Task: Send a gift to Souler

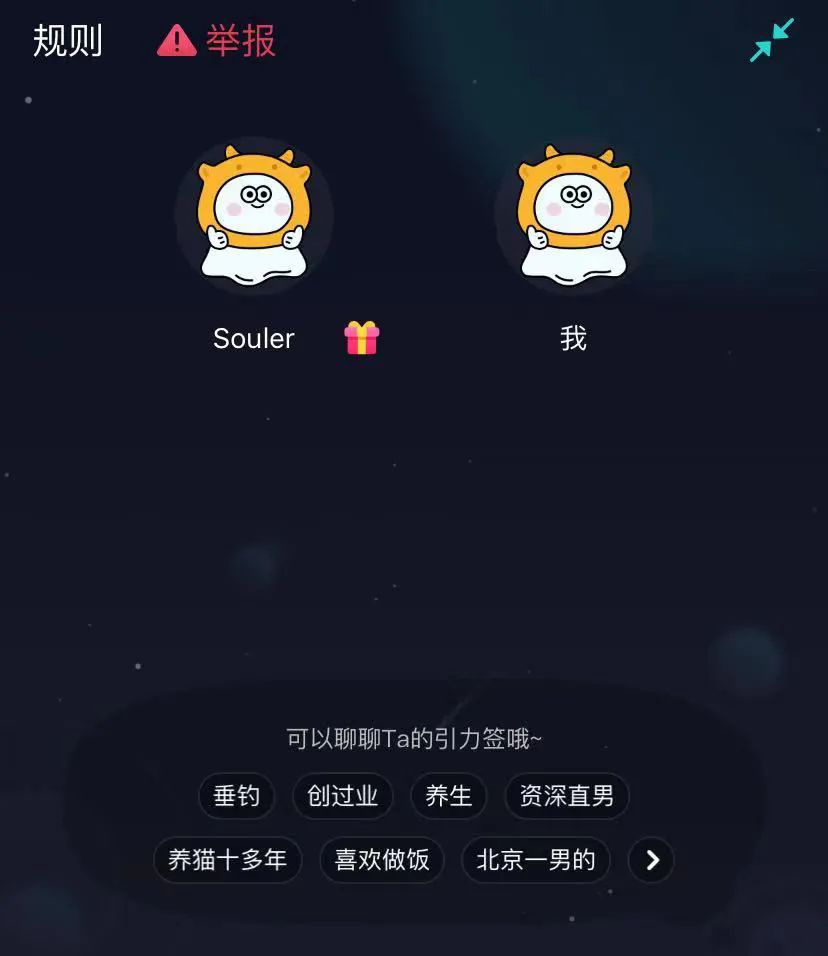Action: tap(362, 338)
